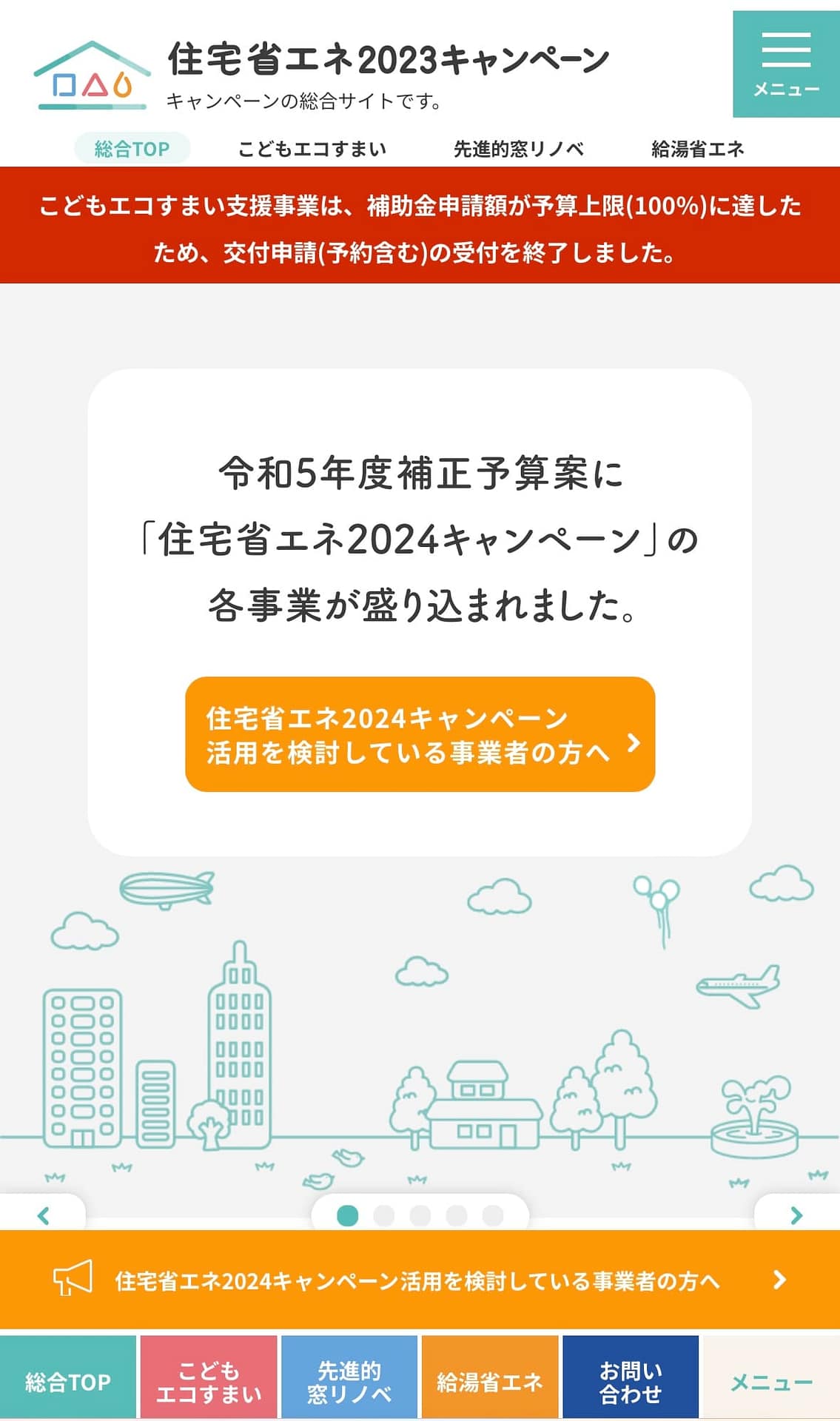
Task: Go to 先進的窓リノベ in the bottom bar
Action: coord(349,1381)
